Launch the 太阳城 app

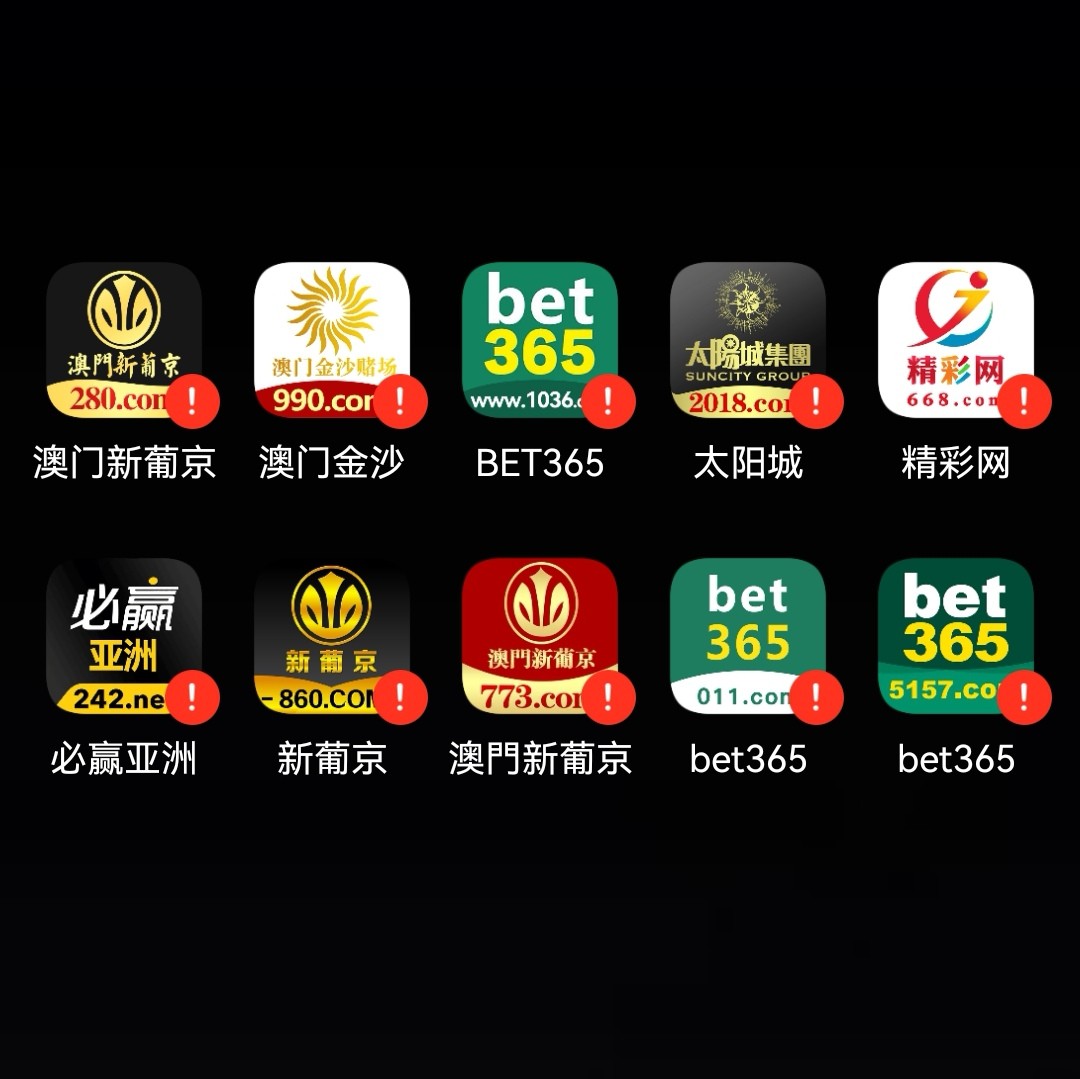point(748,340)
